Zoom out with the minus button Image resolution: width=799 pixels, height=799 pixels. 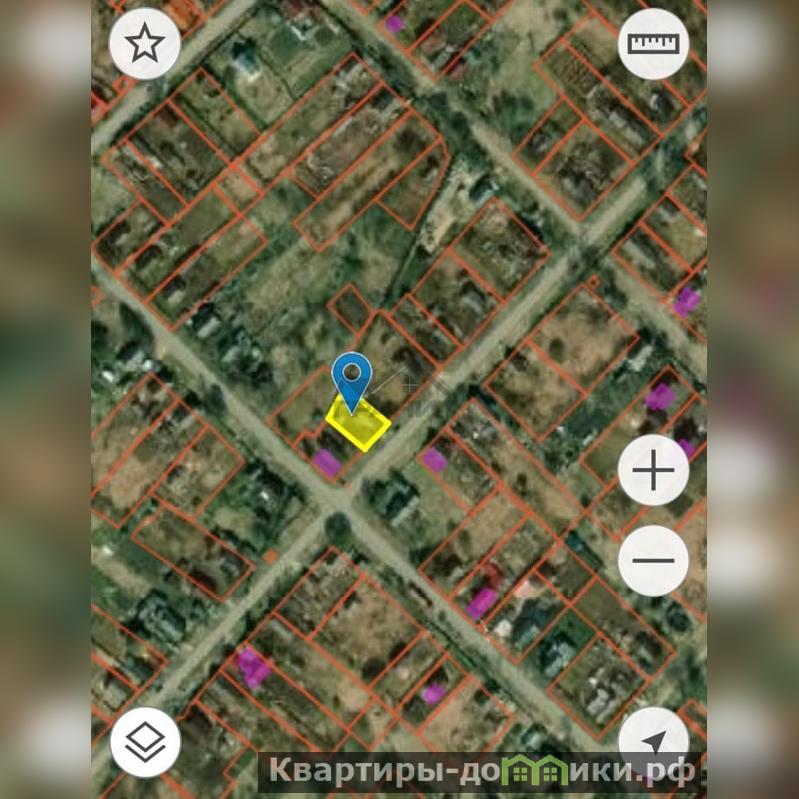point(653,560)
